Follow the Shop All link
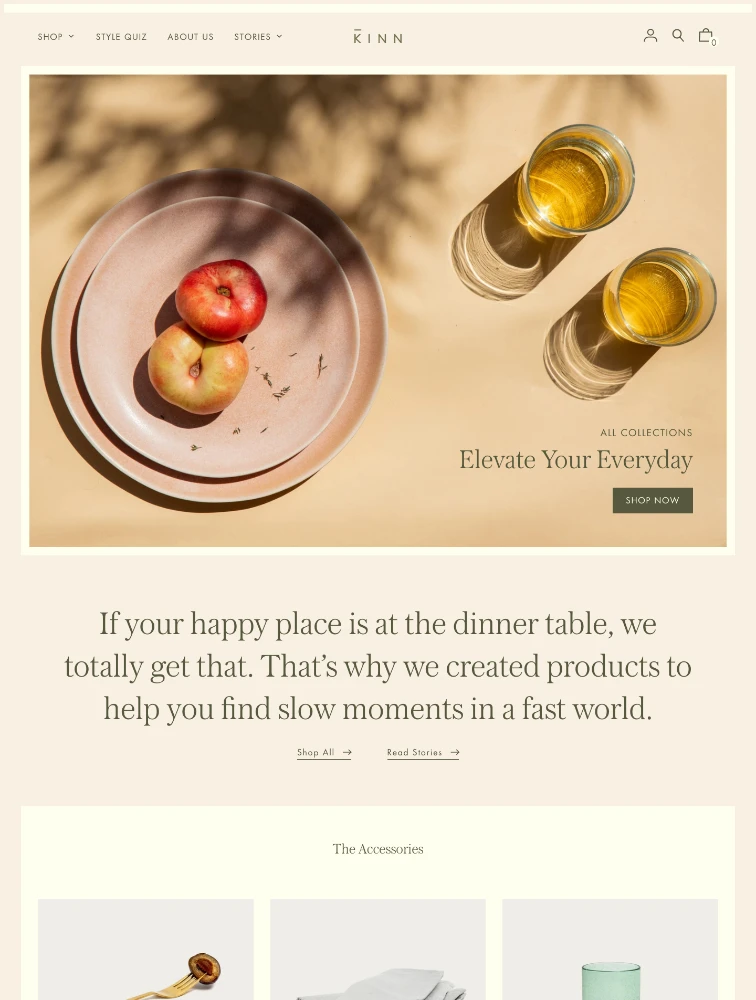This screenshot has width=756, height=1000. pos(324,752)
